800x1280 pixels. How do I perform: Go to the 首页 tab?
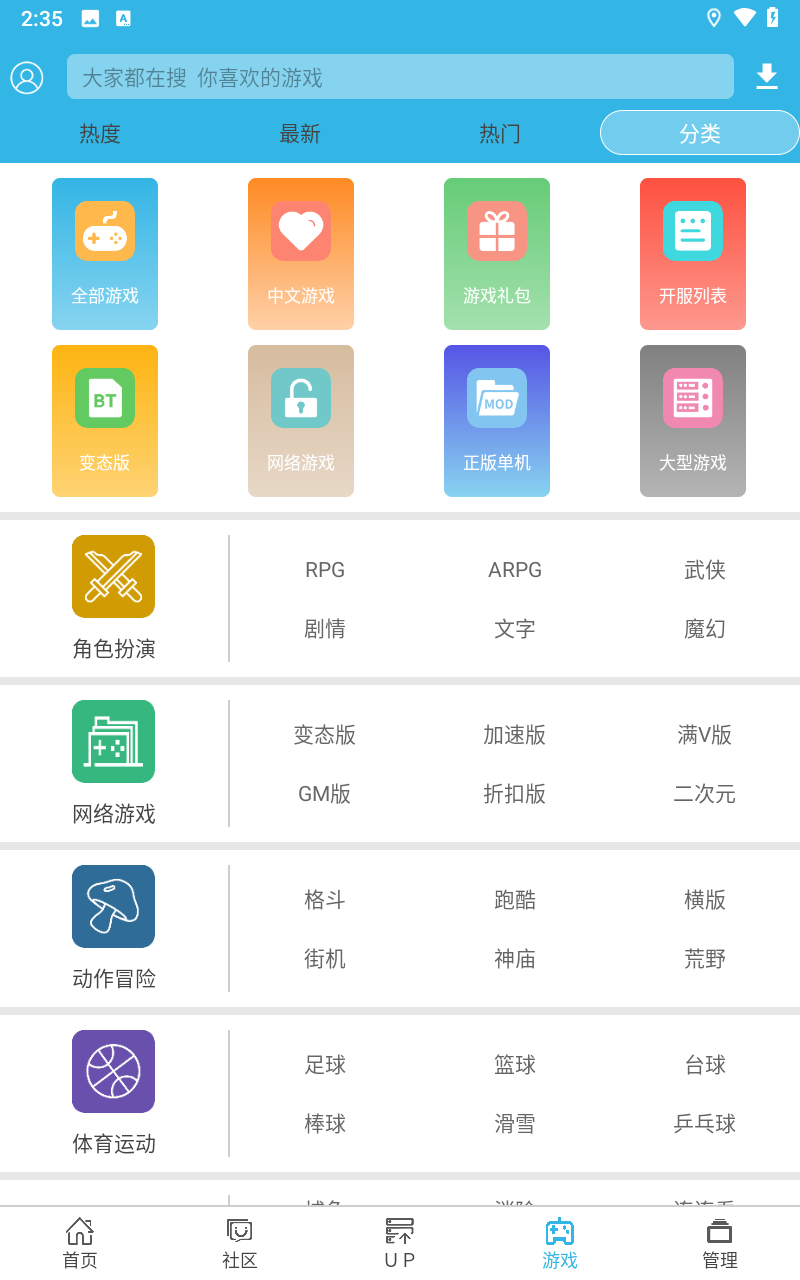(80, 1243)
